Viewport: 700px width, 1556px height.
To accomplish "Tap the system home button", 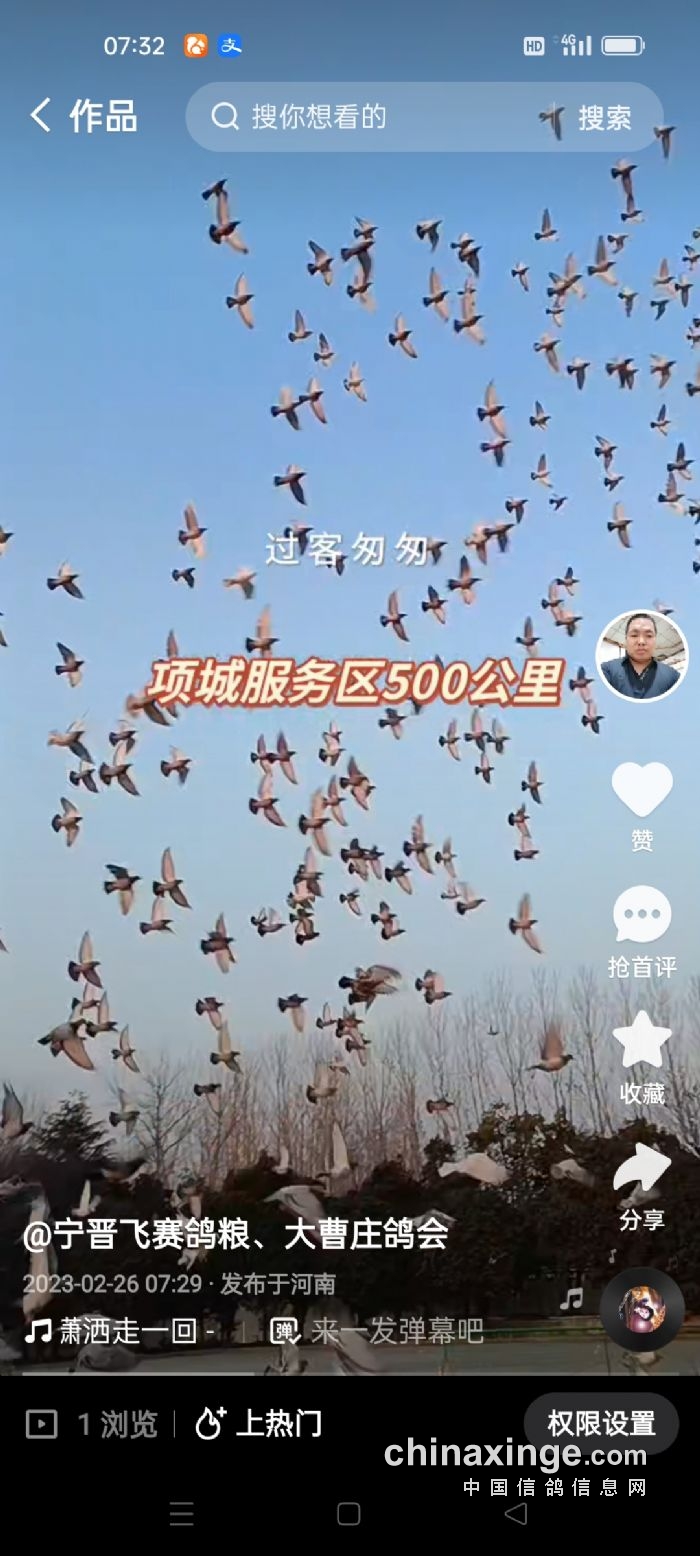I will tap(348, 1513).
